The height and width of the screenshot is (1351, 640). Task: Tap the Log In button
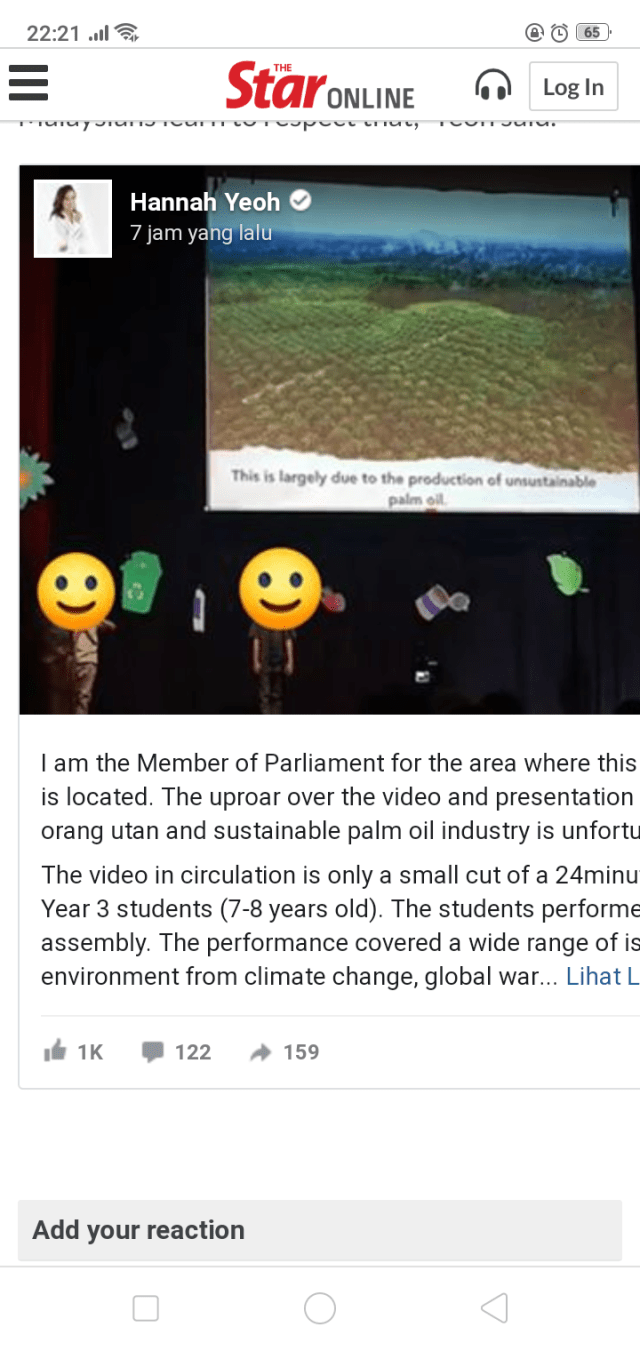point(573,87)
